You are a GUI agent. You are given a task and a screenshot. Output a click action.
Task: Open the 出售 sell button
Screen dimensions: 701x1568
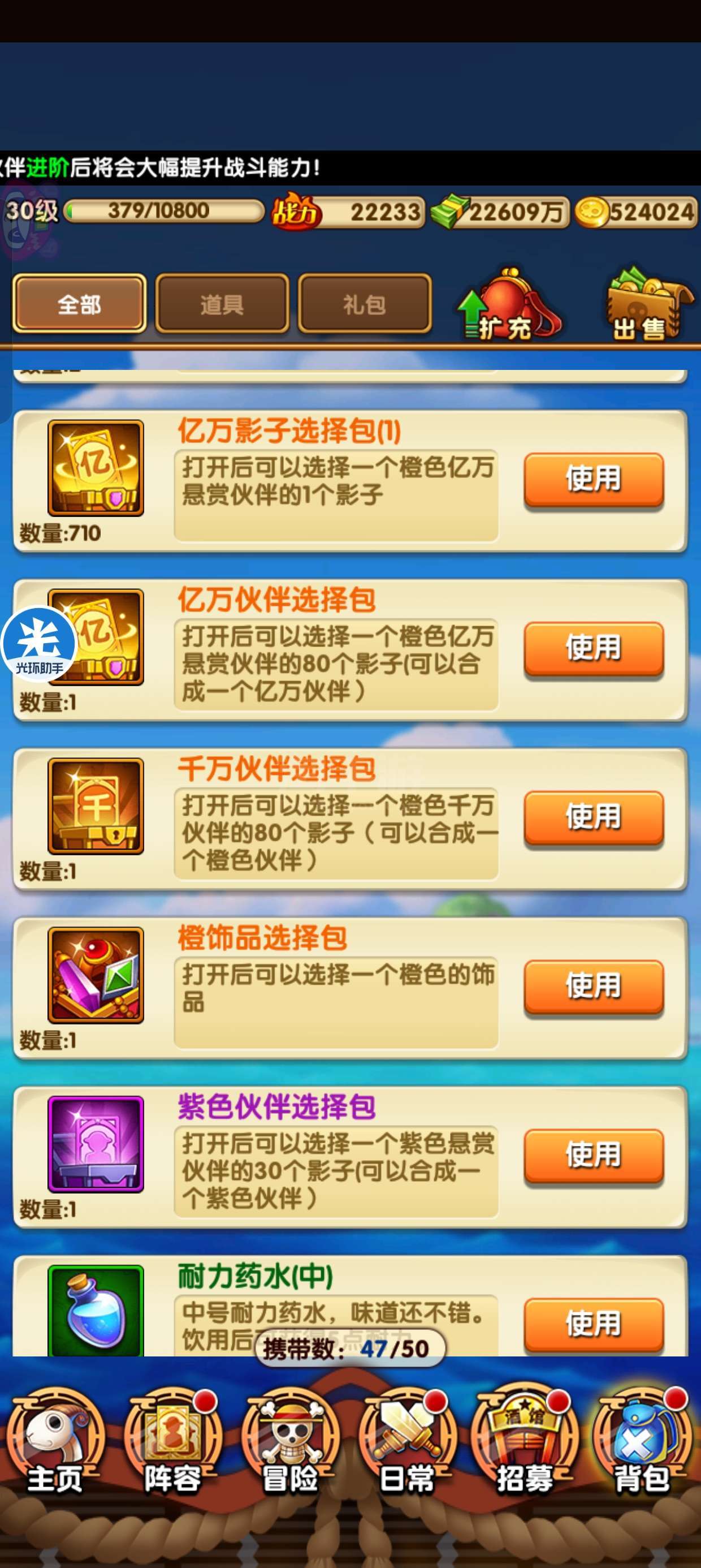point(646,305)
